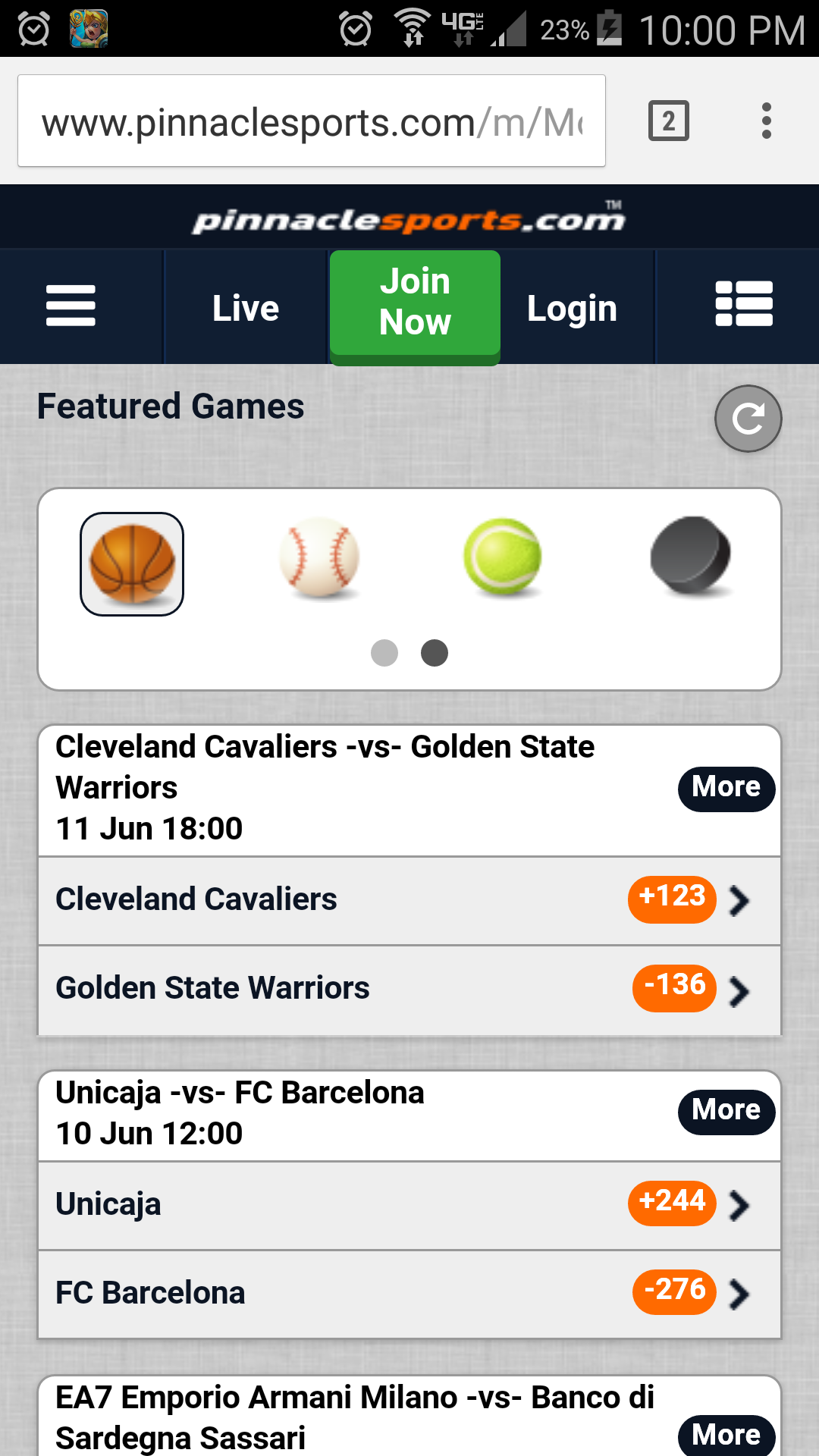
Task: More for Cavaliers vs Warriors game
Action: [726, 789]
